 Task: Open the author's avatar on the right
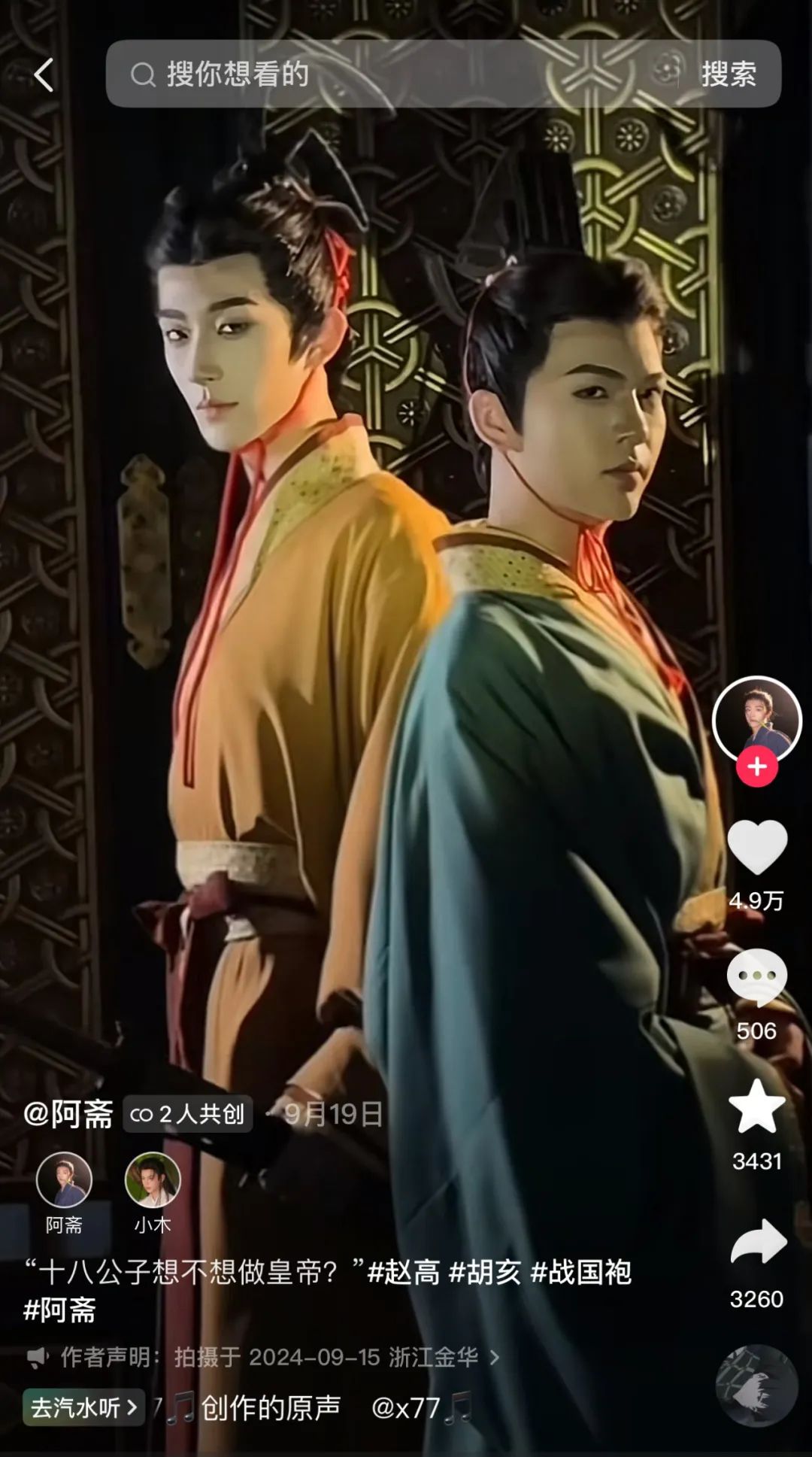(756, 718)
